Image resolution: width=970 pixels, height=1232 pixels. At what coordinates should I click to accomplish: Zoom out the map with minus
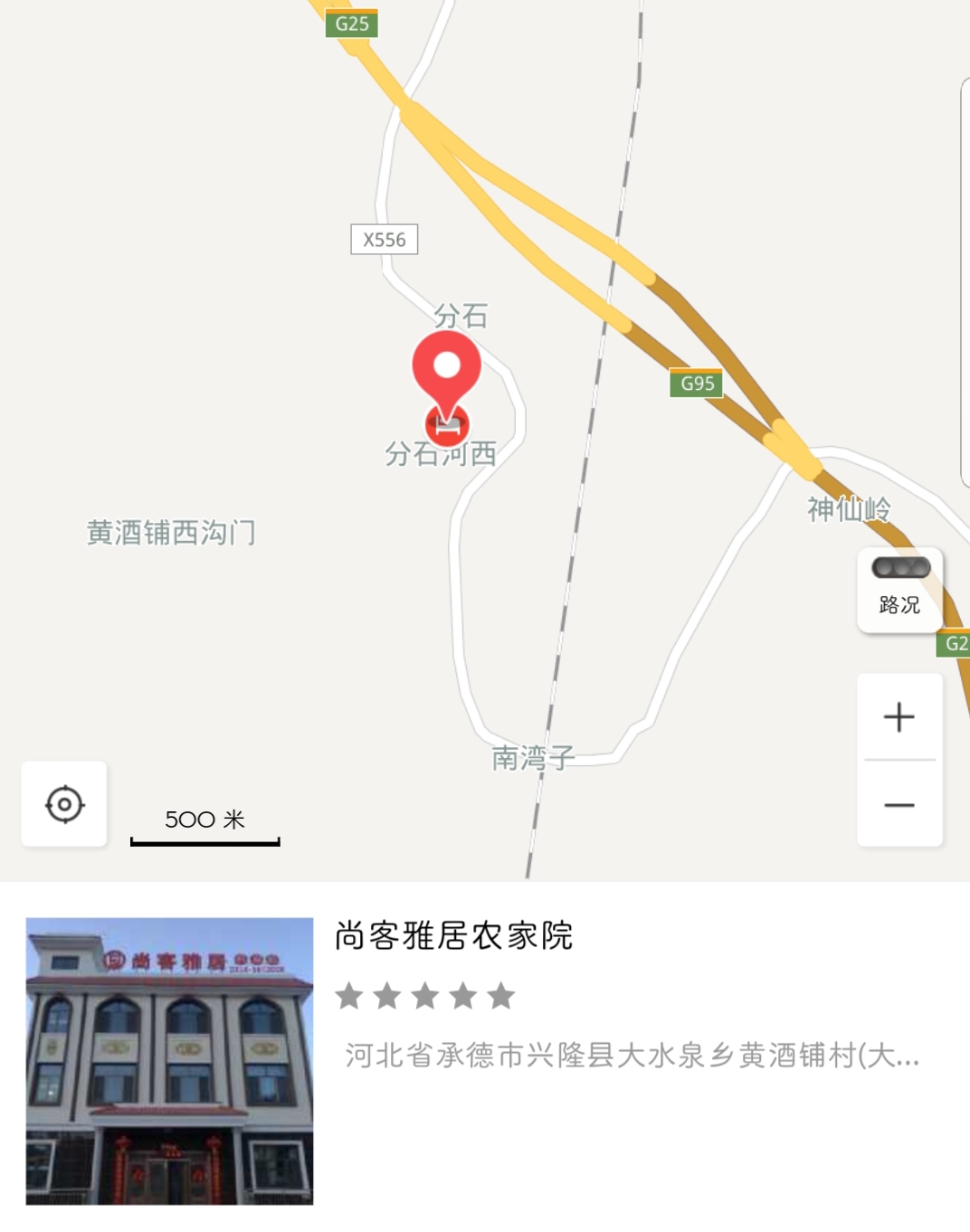coord(899,804)
